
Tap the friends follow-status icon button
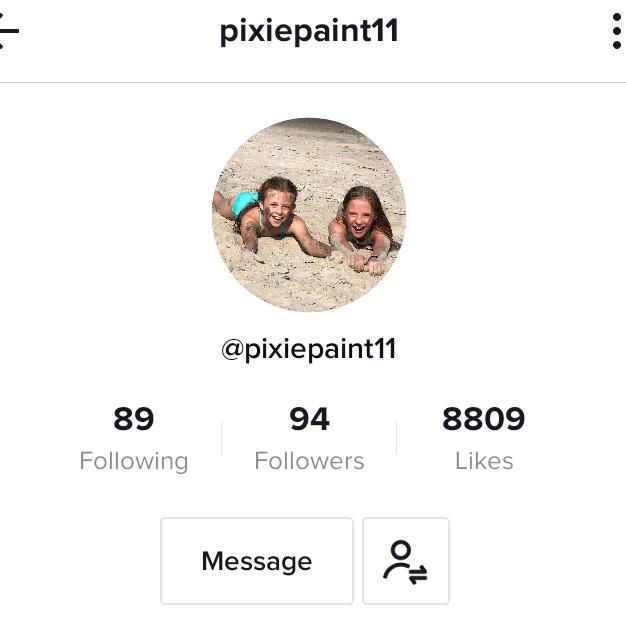click(405, 561)
